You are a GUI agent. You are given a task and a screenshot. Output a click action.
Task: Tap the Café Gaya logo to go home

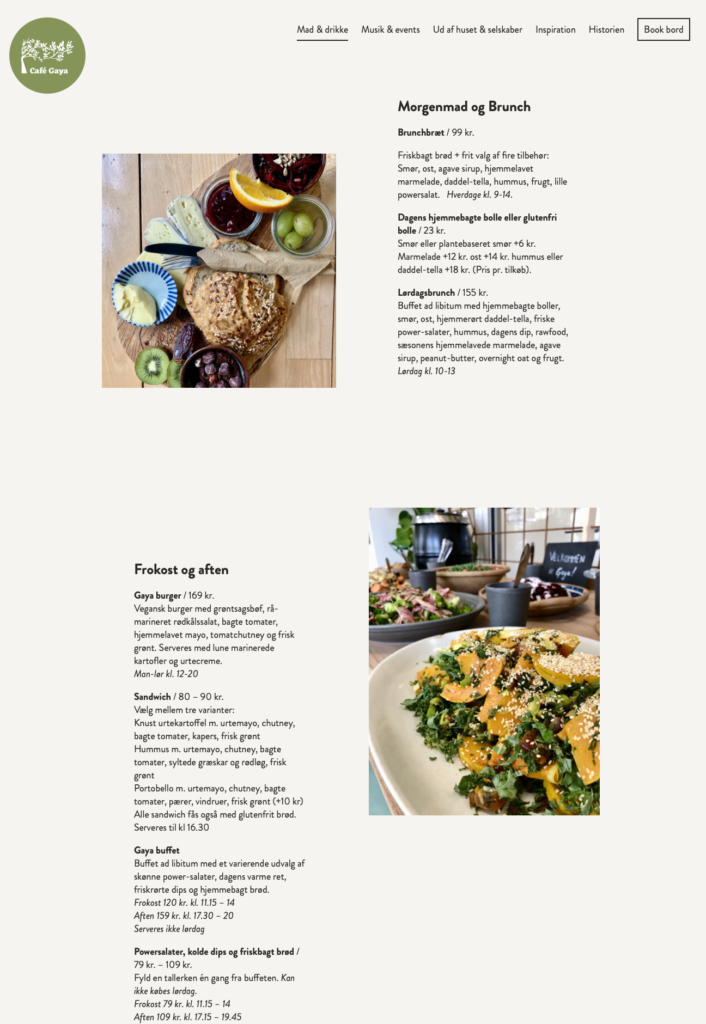[47, 56]
